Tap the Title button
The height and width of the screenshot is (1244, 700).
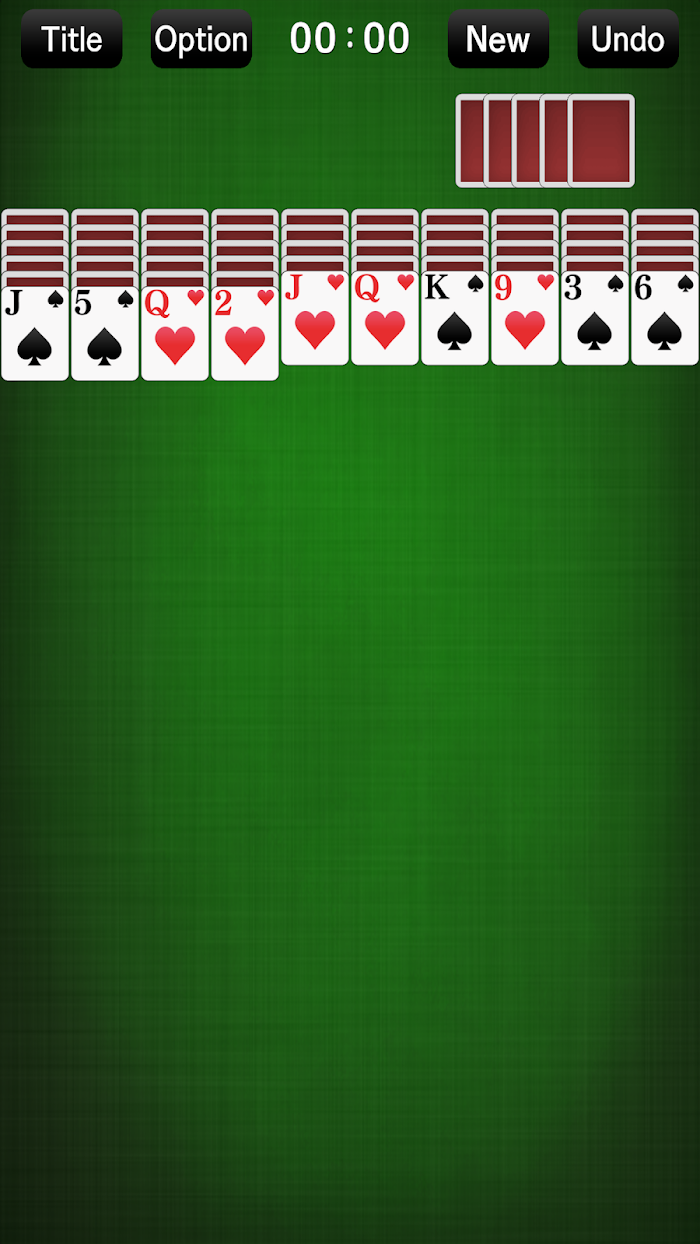pos(72,39)
